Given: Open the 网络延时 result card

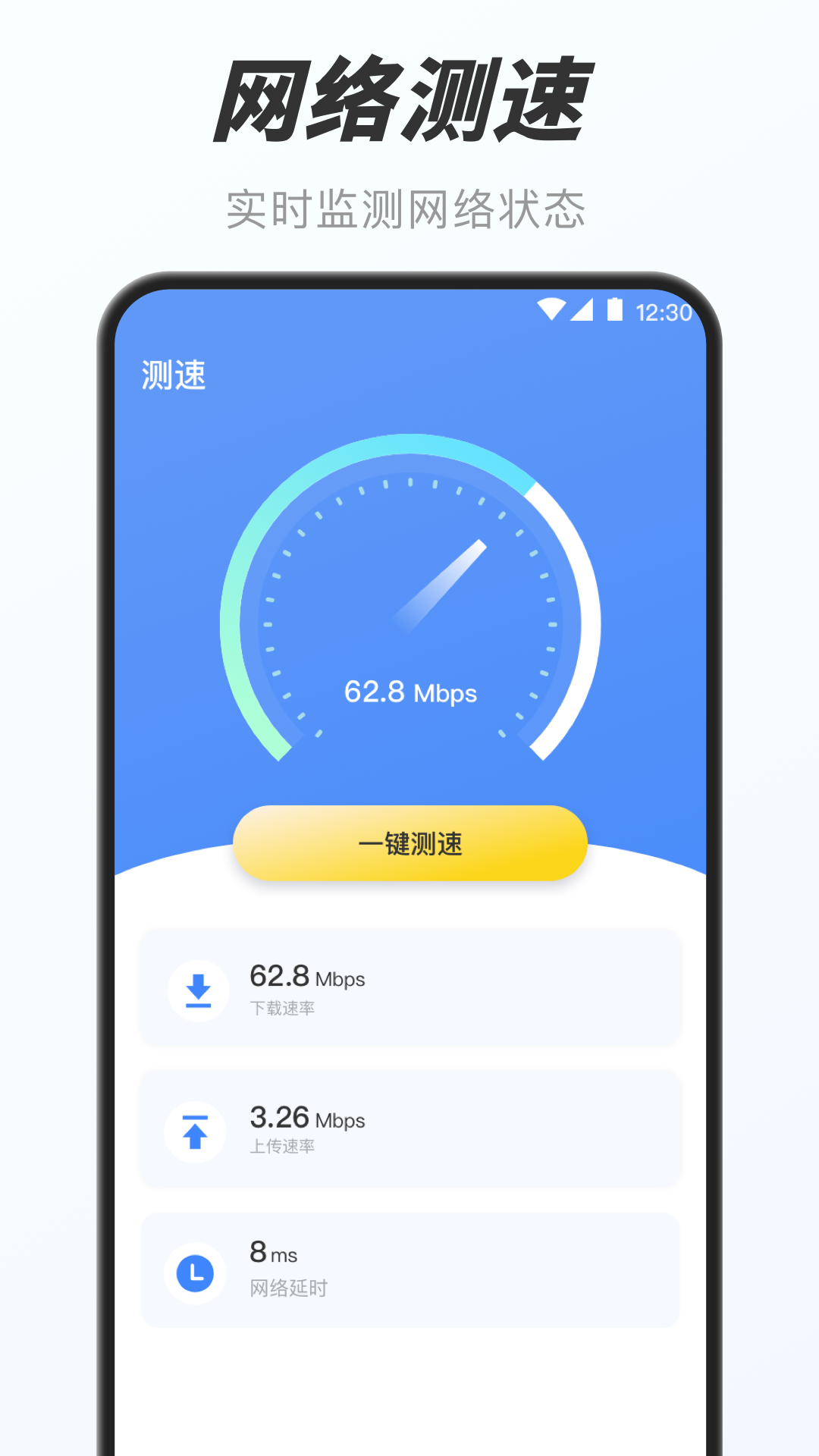Looking at the screenshot, I should pyautogui.click(x=409, y=1272).
